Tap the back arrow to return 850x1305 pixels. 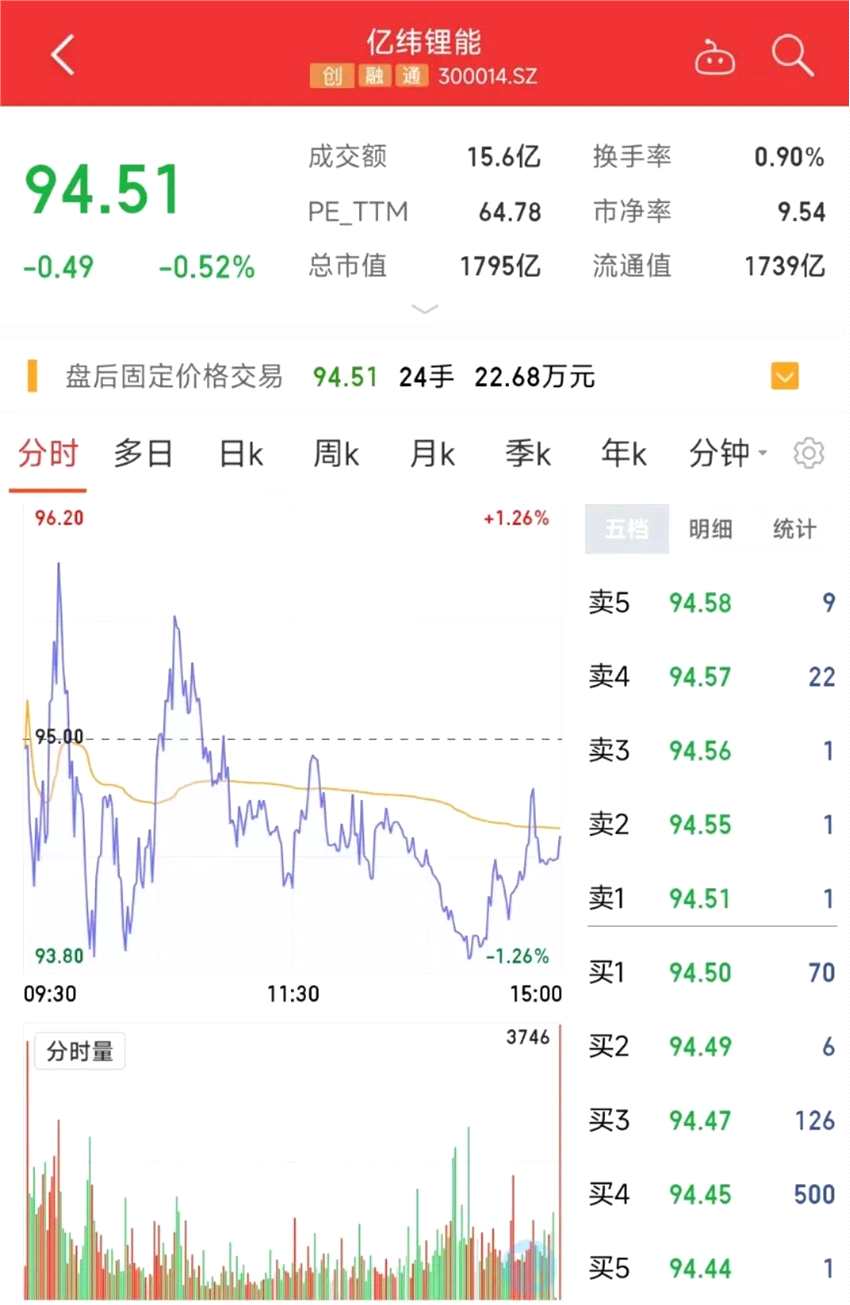(x=62, y=55)
